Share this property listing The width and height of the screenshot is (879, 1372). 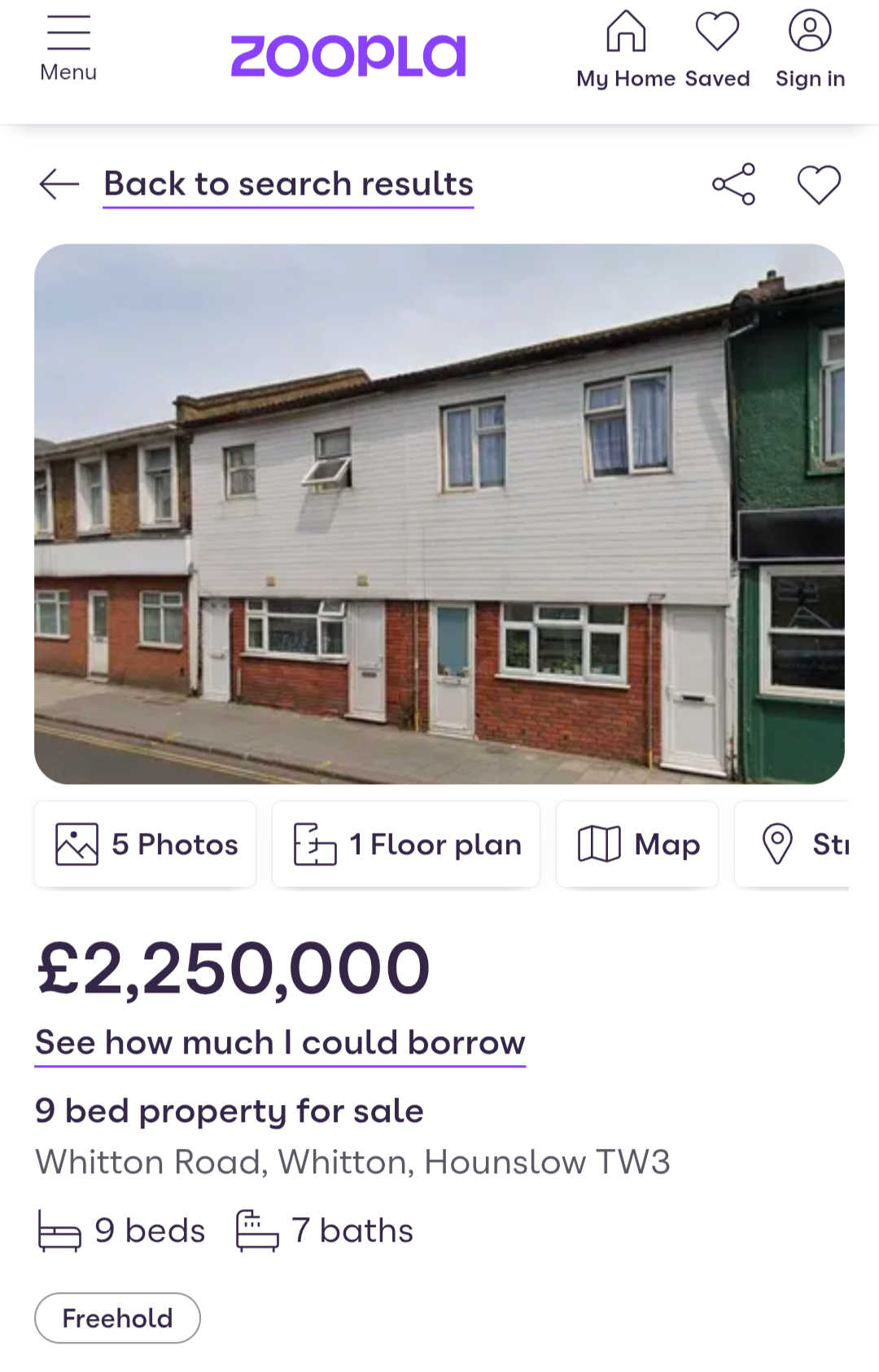[x=734, y=184]
